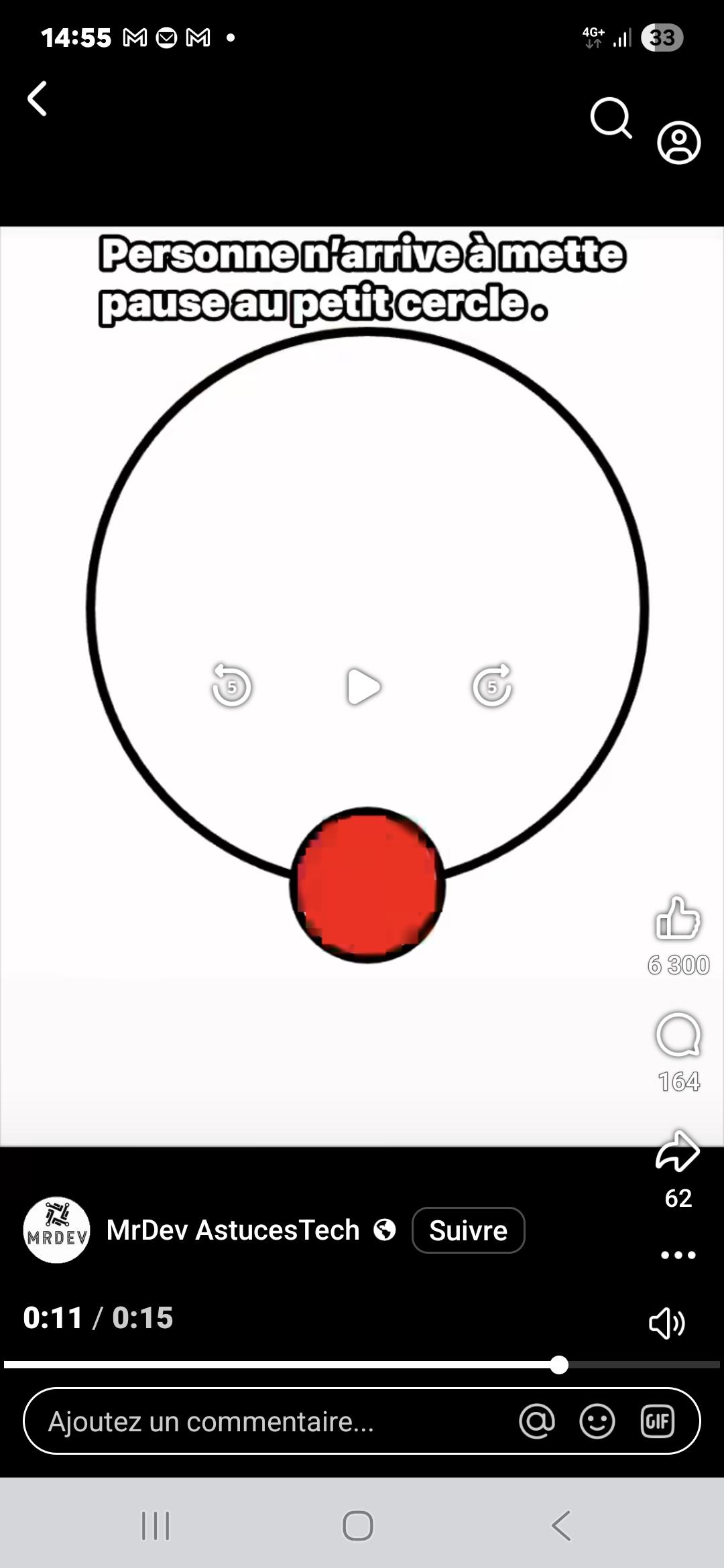This screenshot has width=724, height=1568.
Task: Mute the video sound
Action: [x=666, y=1323]
